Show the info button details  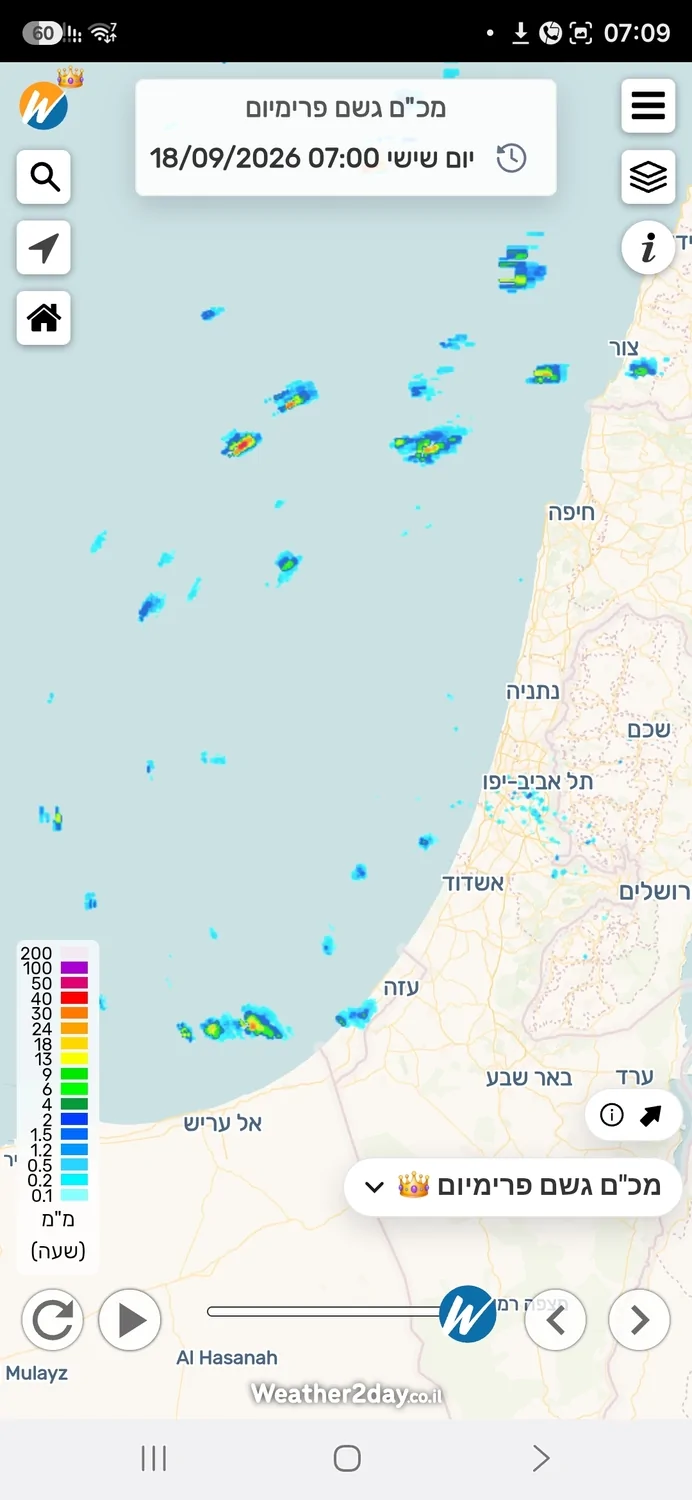[648, 247]
